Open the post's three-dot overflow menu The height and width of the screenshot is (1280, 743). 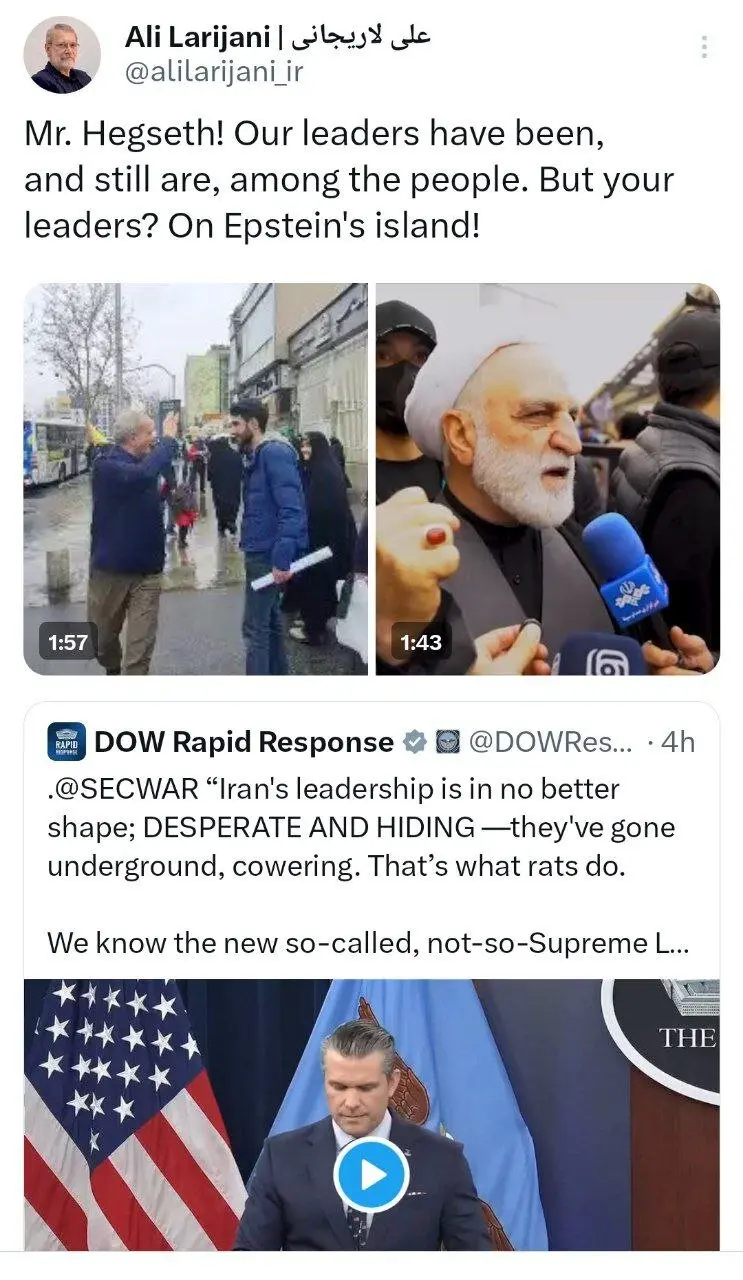click(x=705, y=47)
